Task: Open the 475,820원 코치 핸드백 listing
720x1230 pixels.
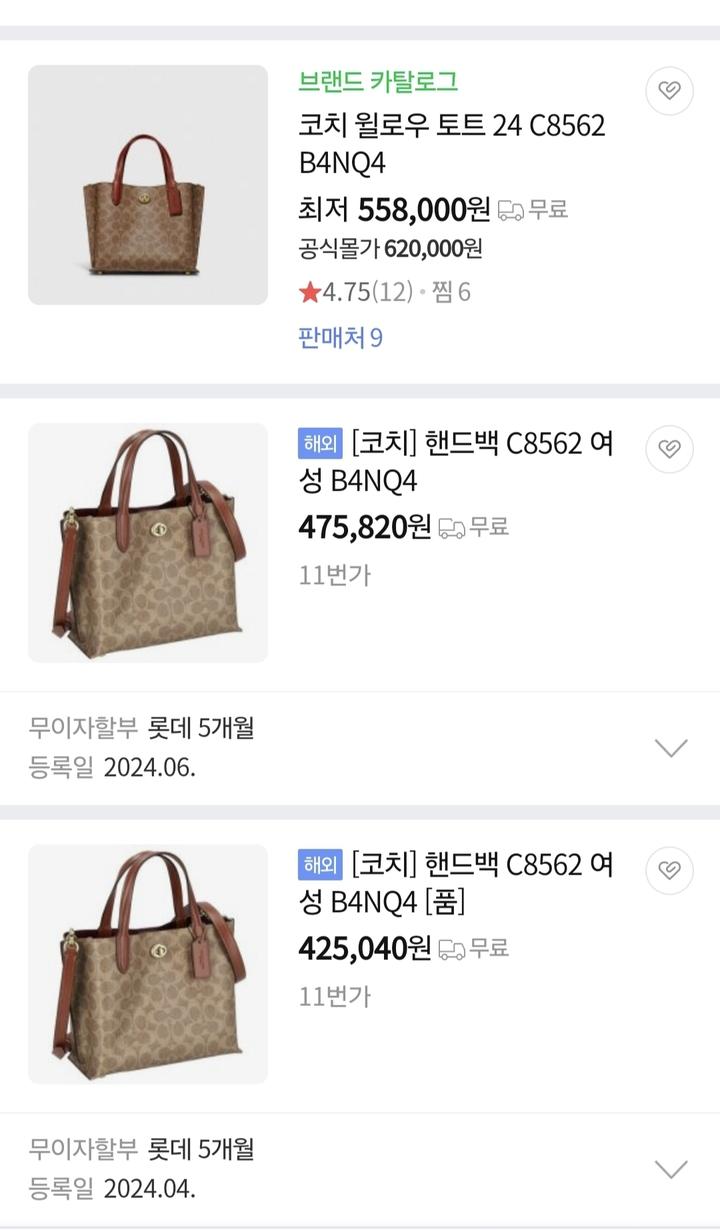Action: [x=456, y=462]
